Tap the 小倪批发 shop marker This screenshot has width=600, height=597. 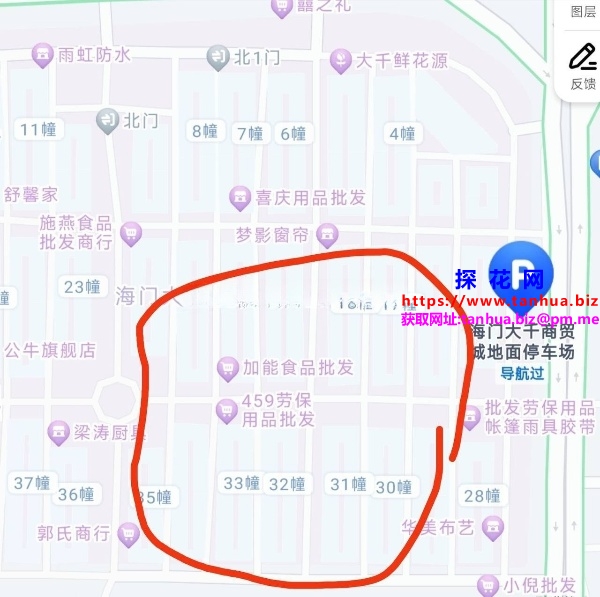point(489,585)
